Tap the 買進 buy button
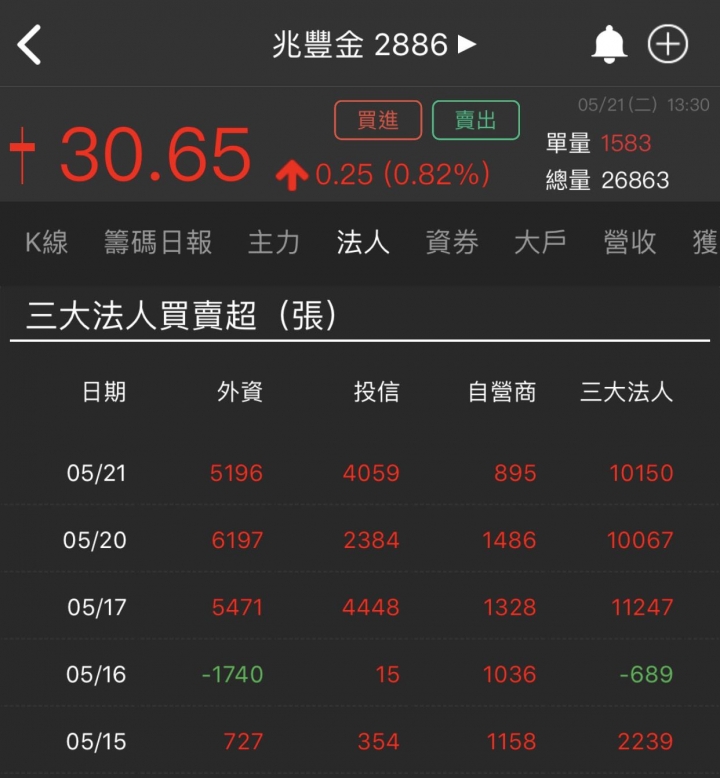The height and width of the screenshot is (778, 720). coord(378,121)
